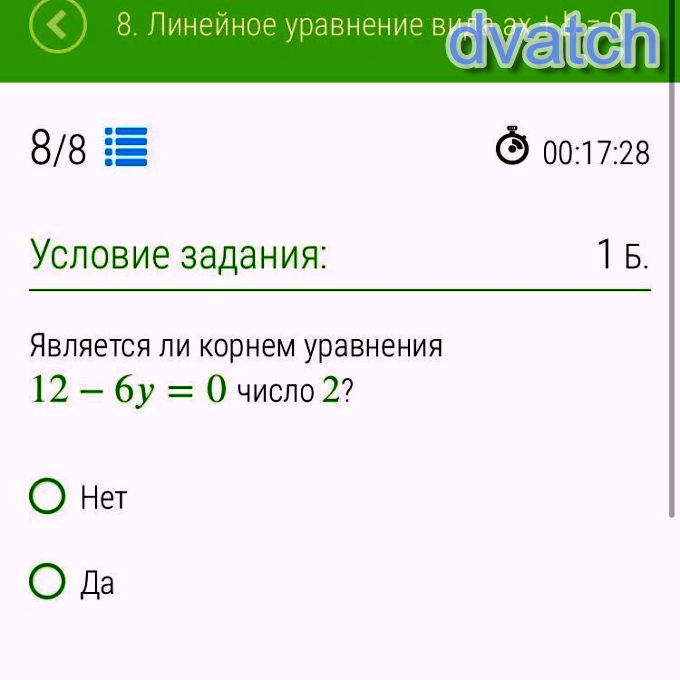Choose the answer Да
Screen dimensions: 680x680
(x=47, y=581)
